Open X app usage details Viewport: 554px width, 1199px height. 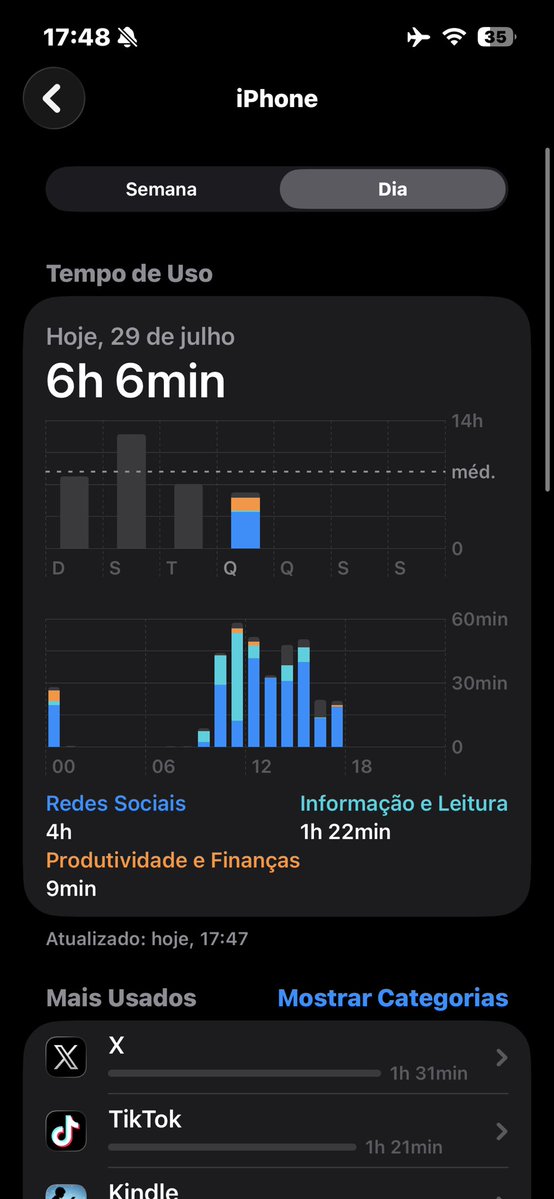pos(277,1058)
